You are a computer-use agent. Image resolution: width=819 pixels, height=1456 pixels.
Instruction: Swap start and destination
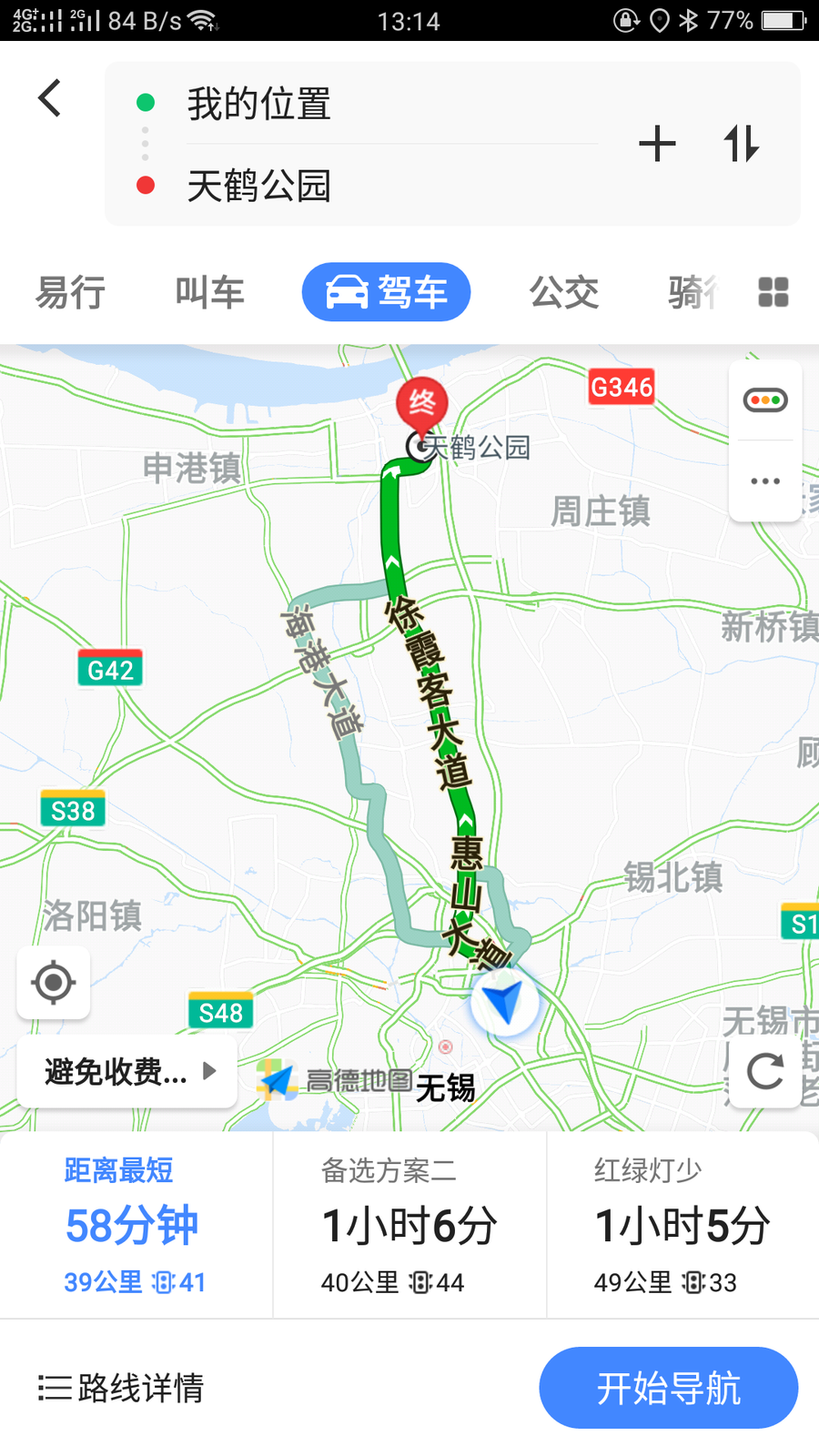741,144
